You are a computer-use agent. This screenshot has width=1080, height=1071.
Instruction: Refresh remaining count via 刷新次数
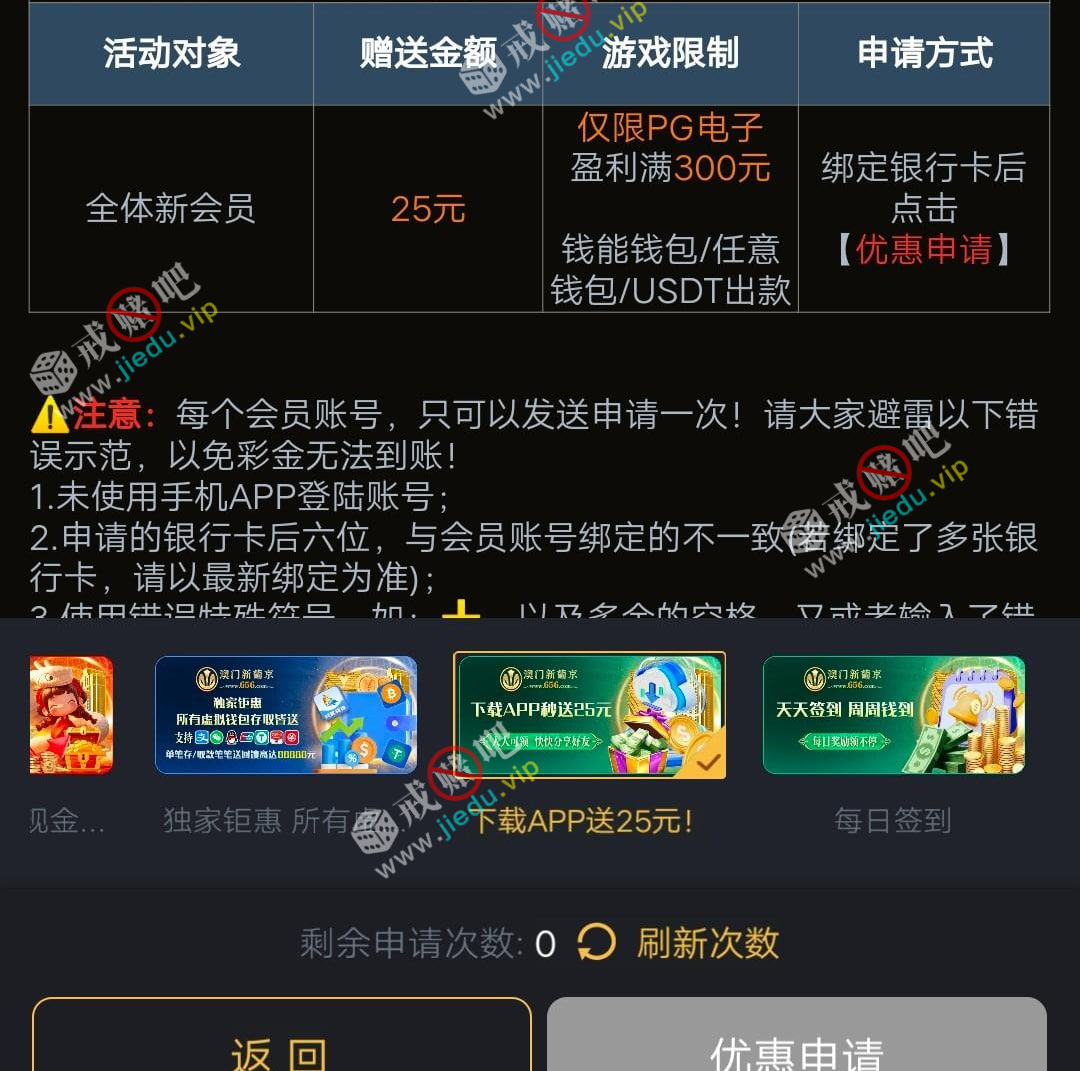680,943
